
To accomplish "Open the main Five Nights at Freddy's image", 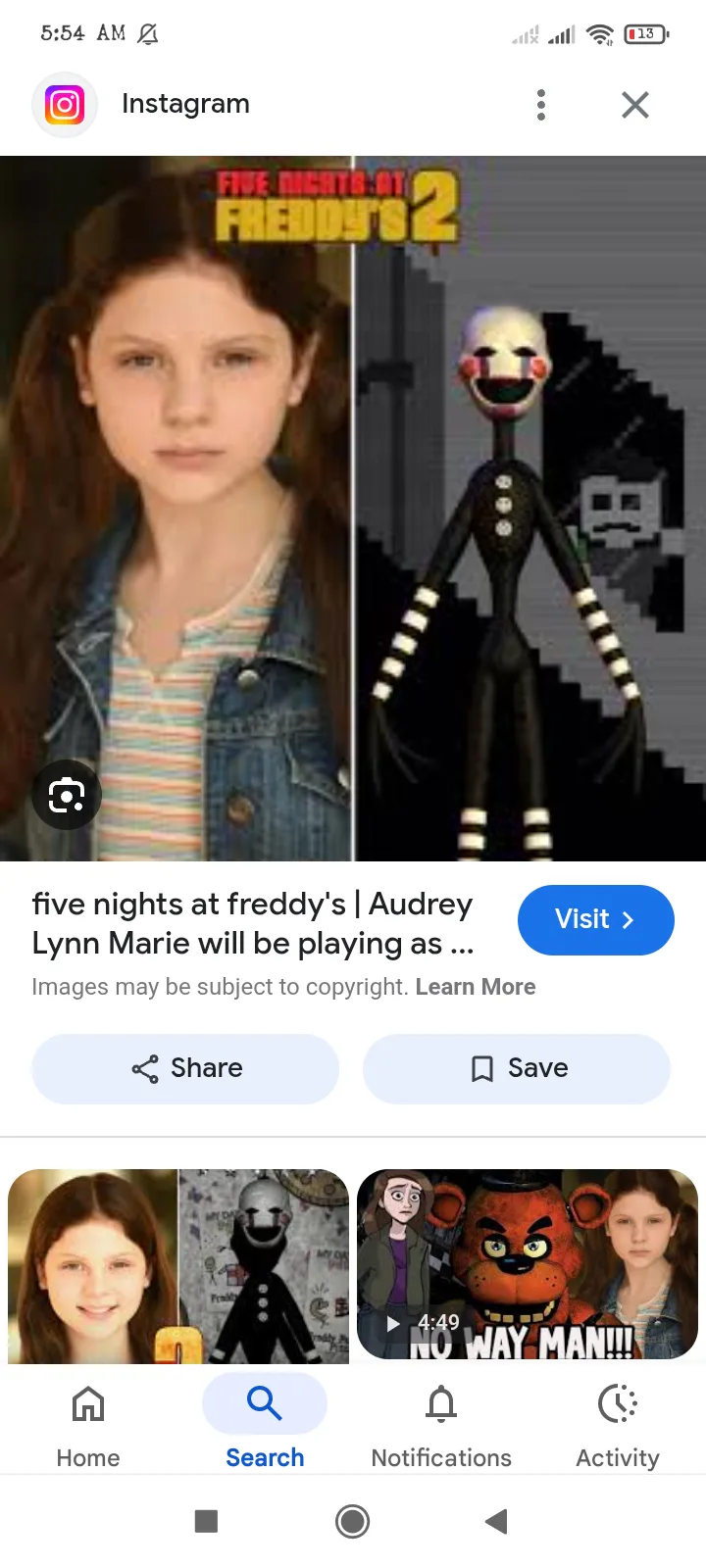I will [x=353, y=509].
